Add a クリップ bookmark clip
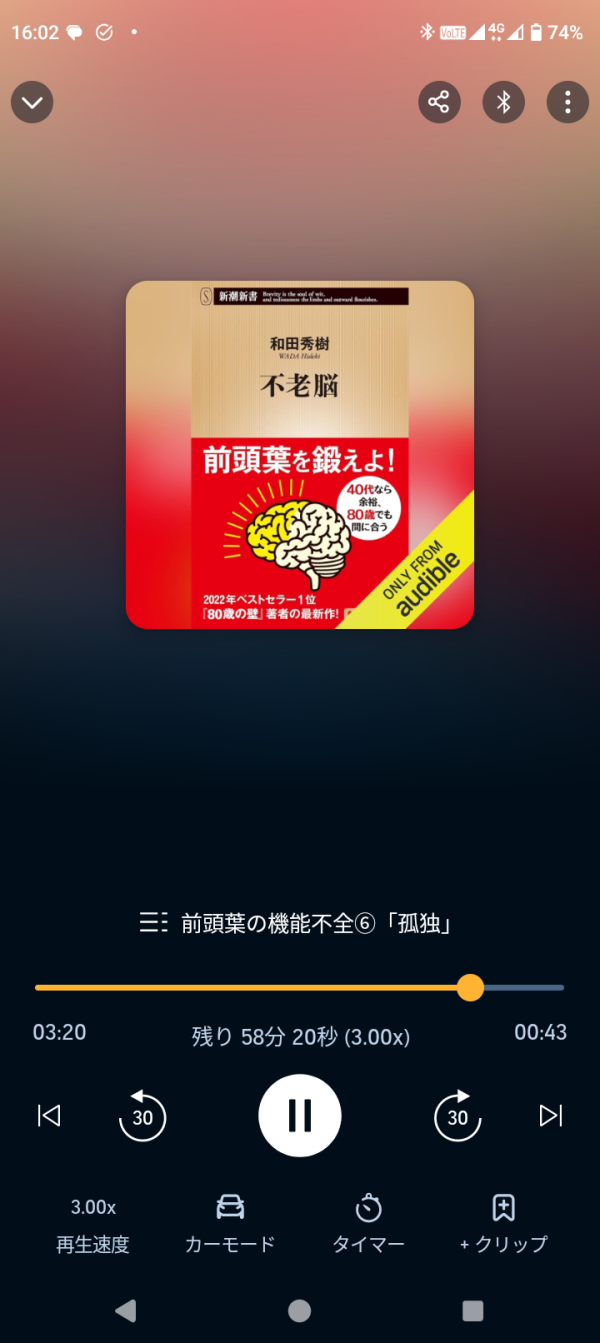 [x=504, y=1224]
